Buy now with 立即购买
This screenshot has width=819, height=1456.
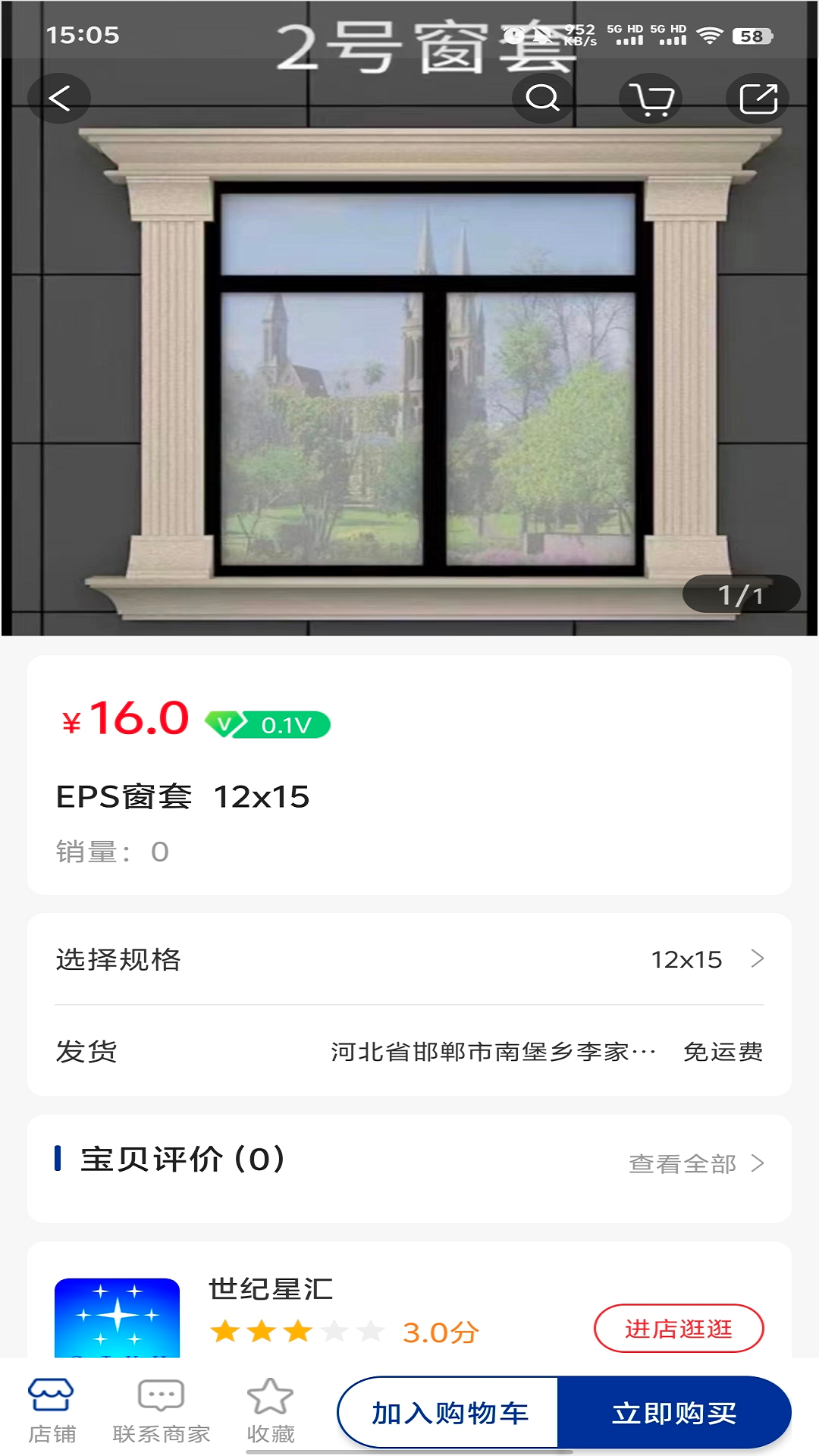[x=673, y=1413]
